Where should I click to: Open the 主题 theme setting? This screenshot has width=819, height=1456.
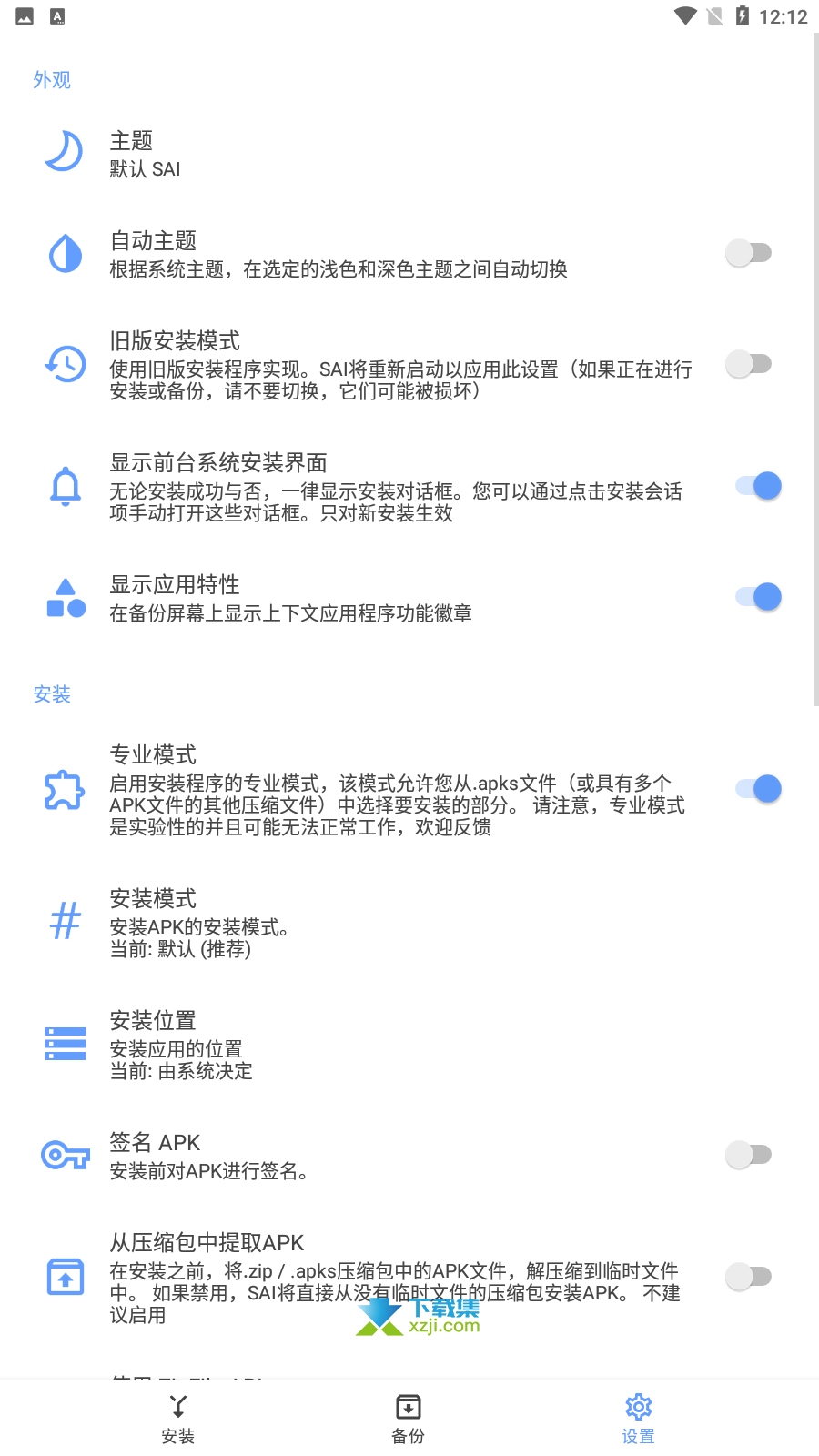pyautogui.click(x=409, y=153)
